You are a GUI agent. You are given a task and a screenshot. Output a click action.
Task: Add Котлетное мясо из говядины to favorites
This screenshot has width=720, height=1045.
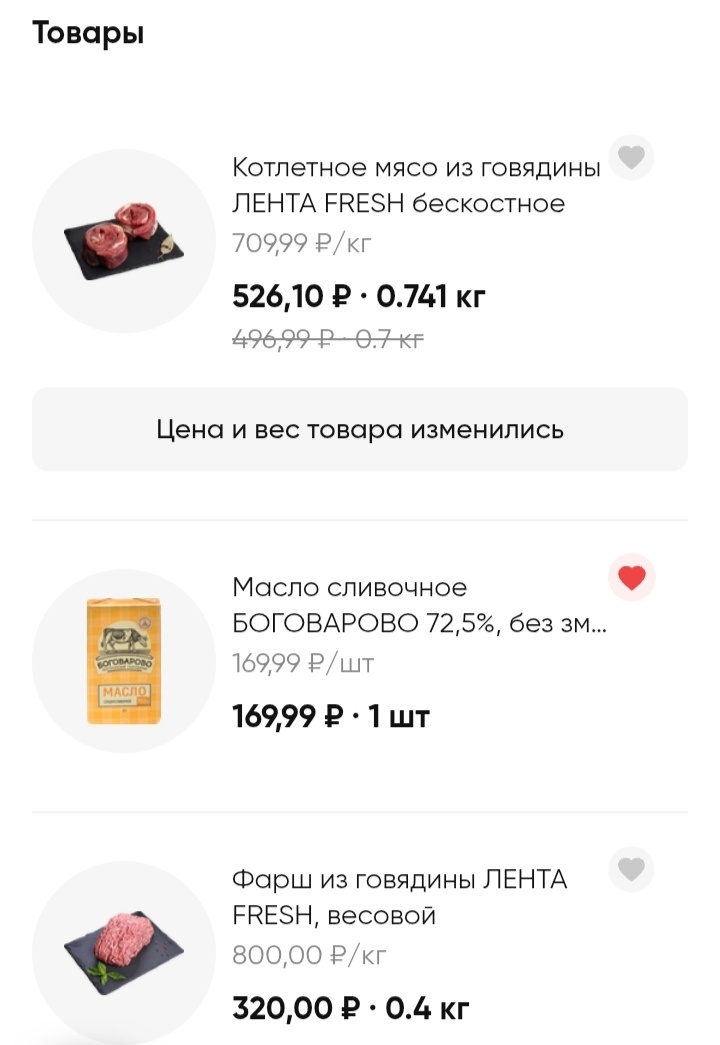click(631, 157)
